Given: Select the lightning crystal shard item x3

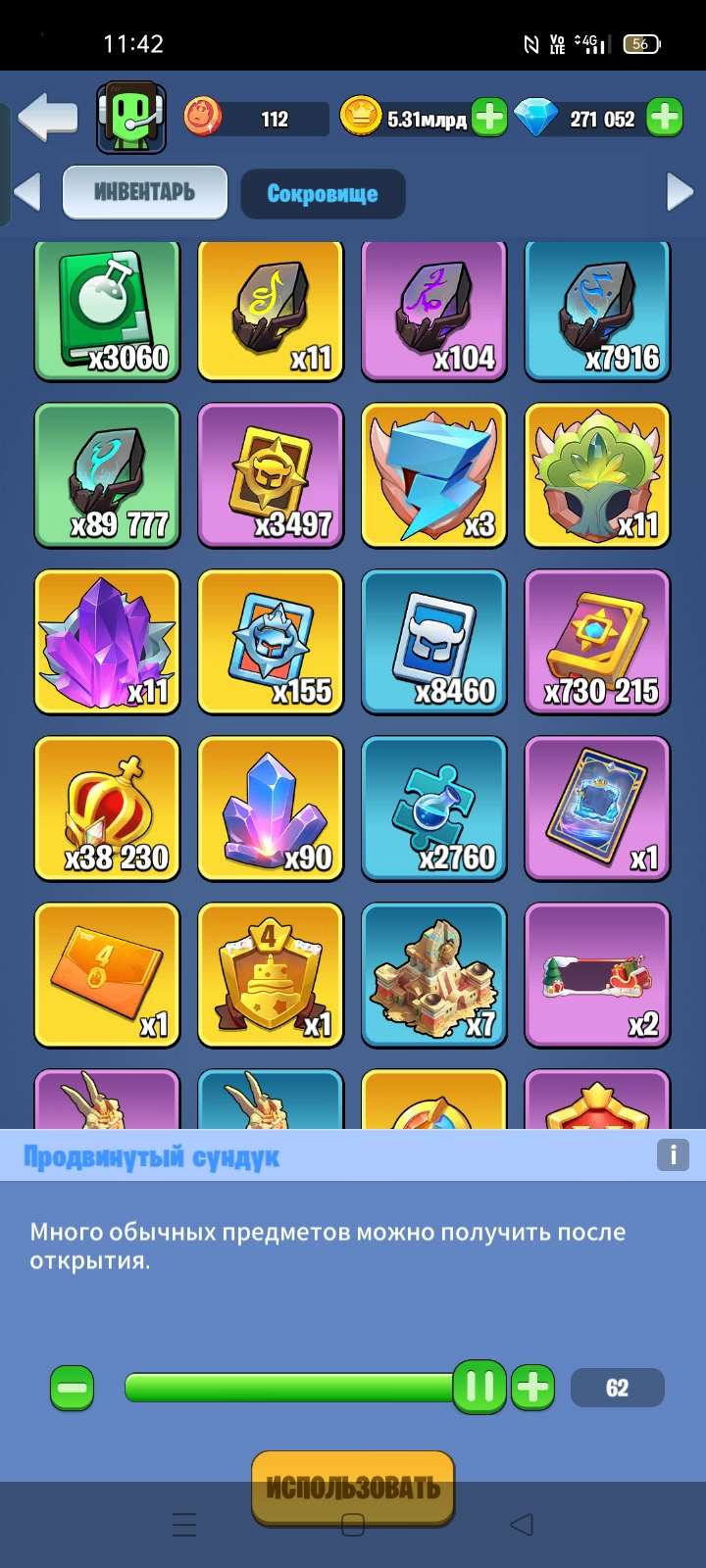Looking at the screenshot, I should pos(433,475).
